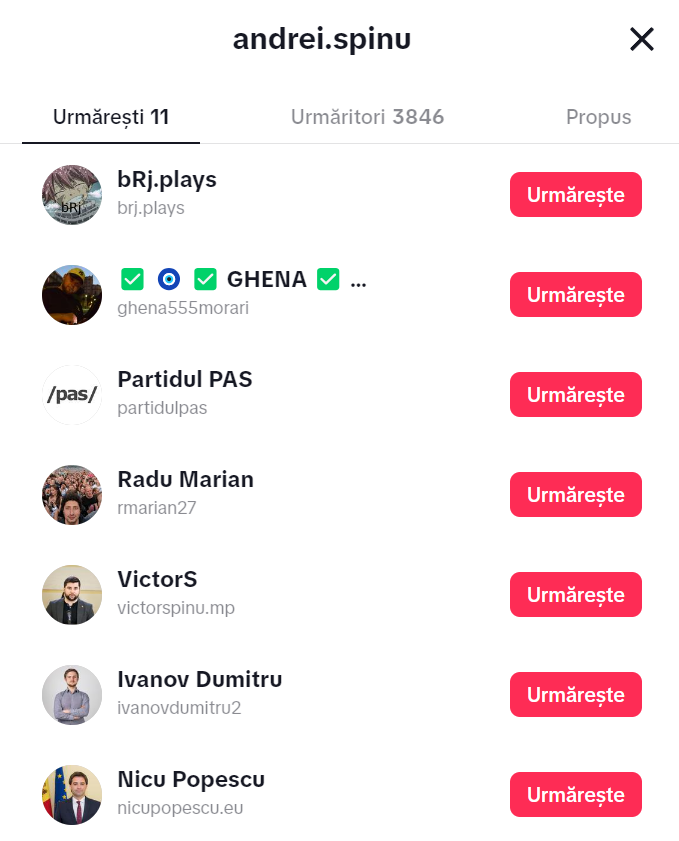Select the Urmărești 11 tab

pyautogui.click(x=111, y=117)
